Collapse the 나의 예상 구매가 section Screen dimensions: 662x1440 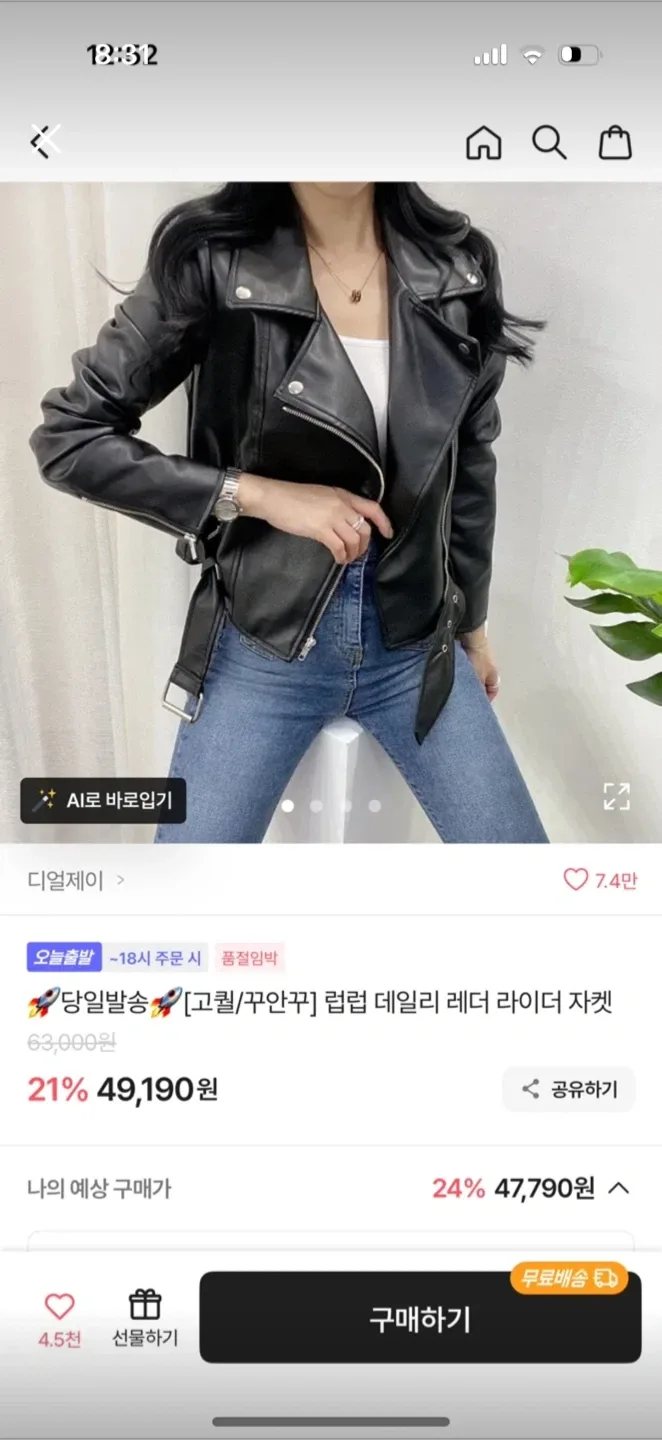[x=619, y=1188]
